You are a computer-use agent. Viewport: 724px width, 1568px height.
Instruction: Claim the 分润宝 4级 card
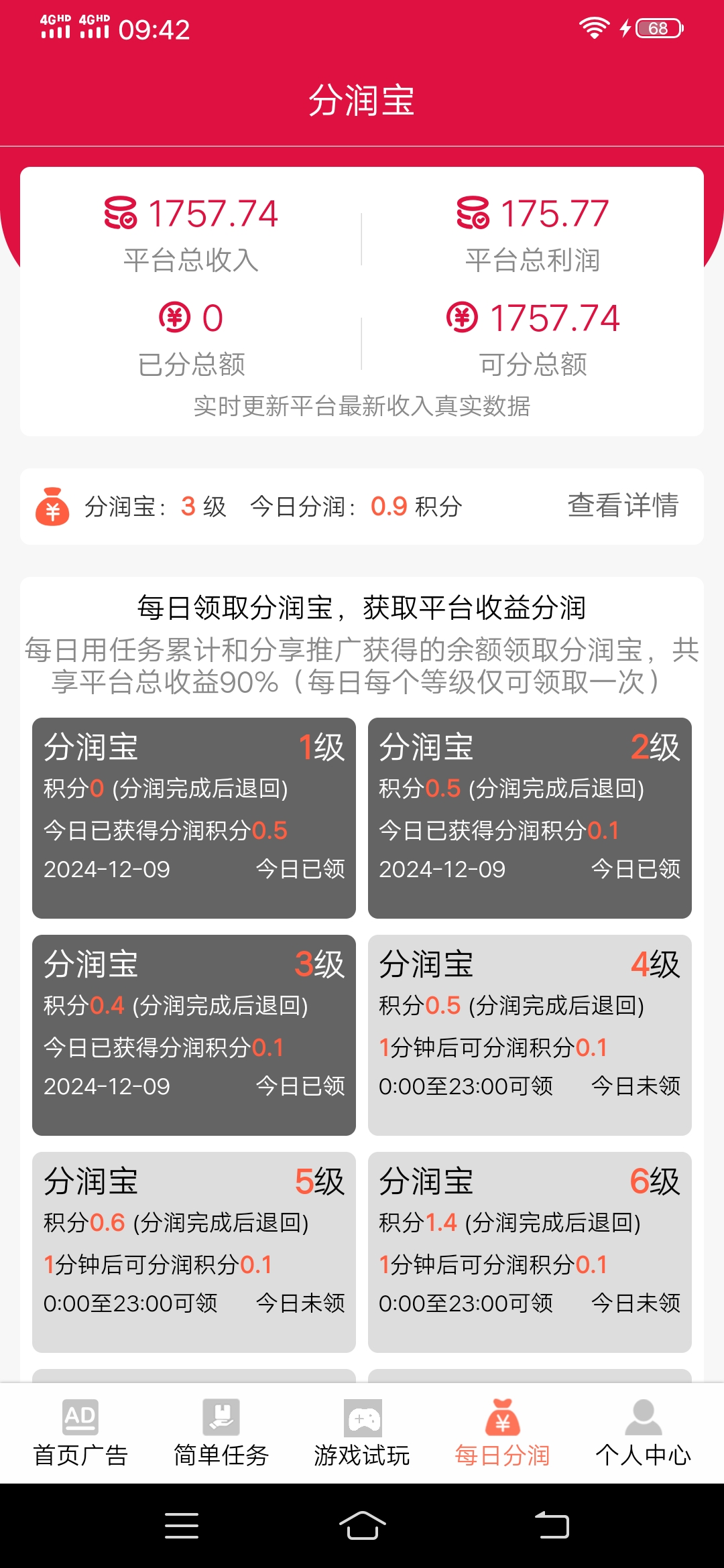tap(530, 1035)
